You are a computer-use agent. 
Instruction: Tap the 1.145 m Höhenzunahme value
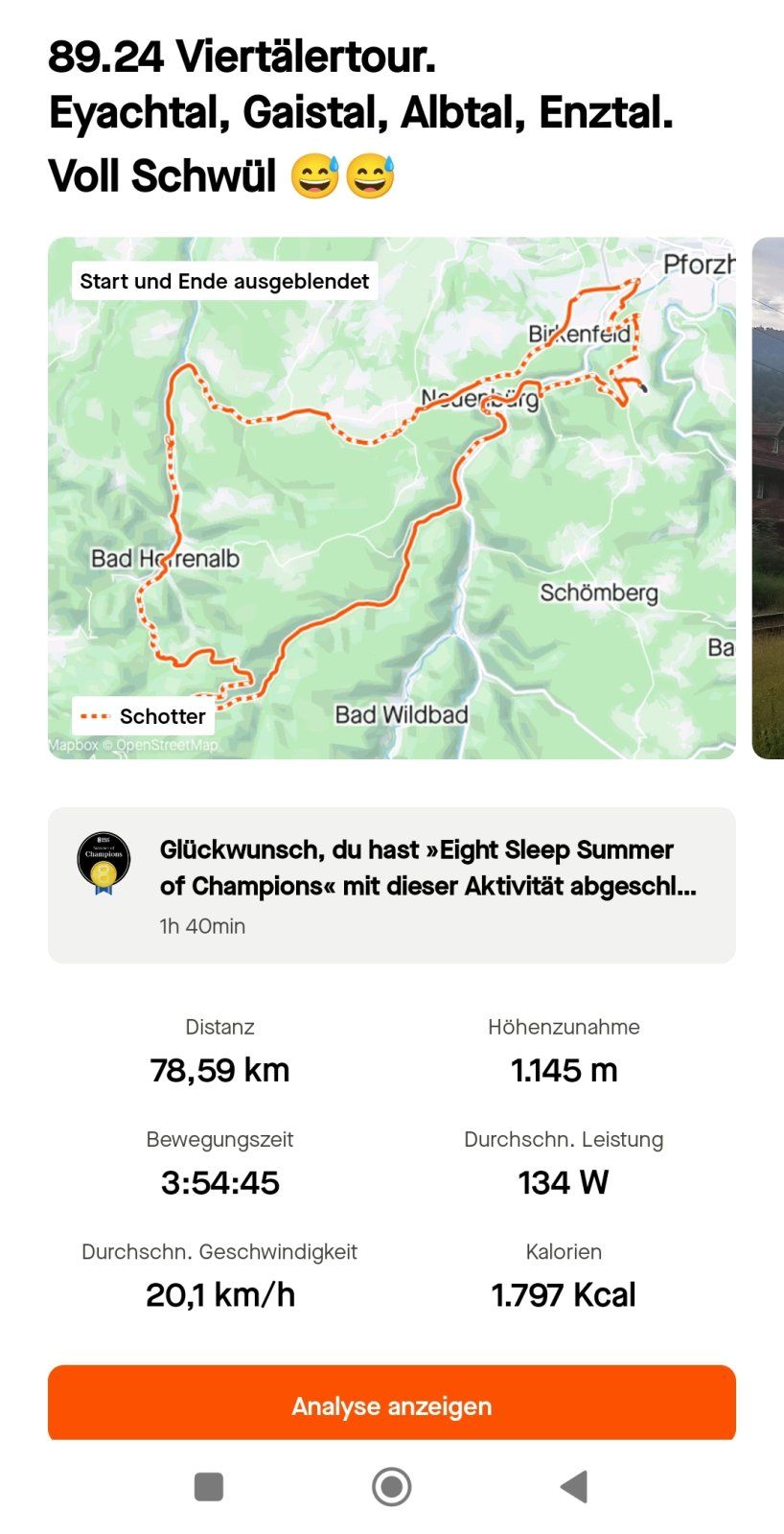(x=564, y=1070)
